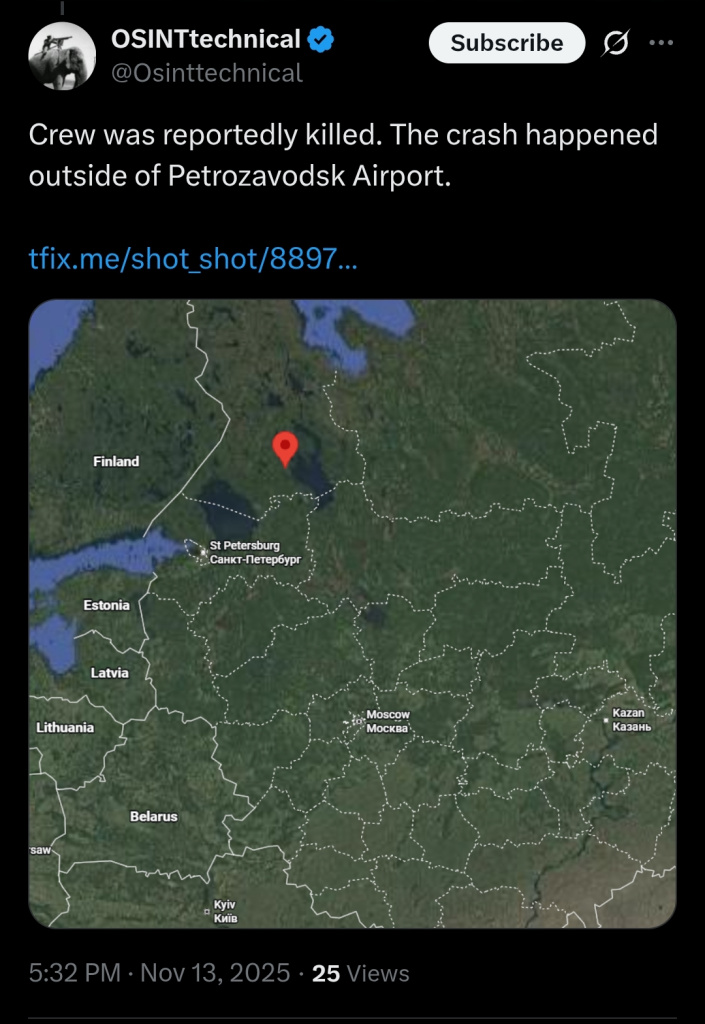Open the post's overflow menu
Screen dimensions: 705x1024
[662, 43]
